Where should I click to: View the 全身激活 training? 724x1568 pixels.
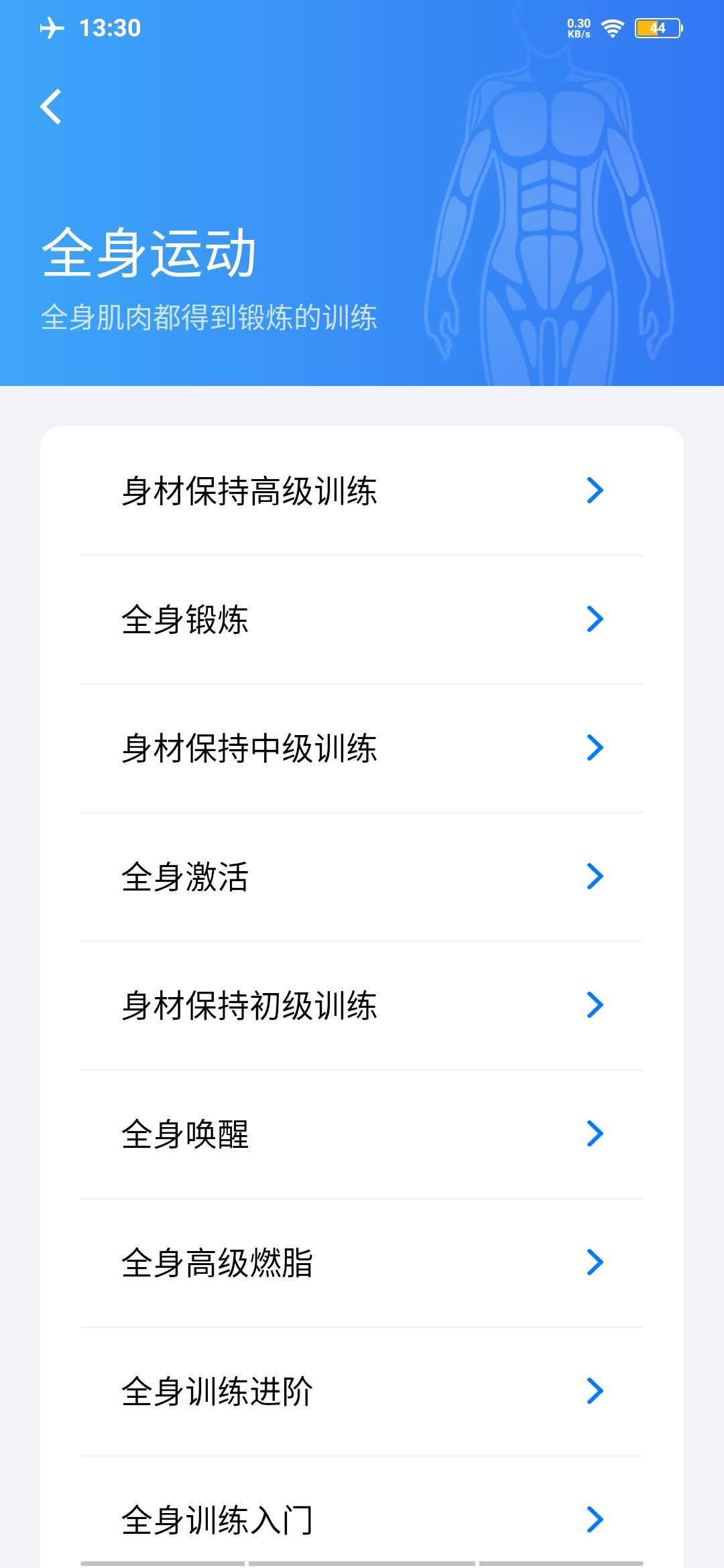pos(362,877)
